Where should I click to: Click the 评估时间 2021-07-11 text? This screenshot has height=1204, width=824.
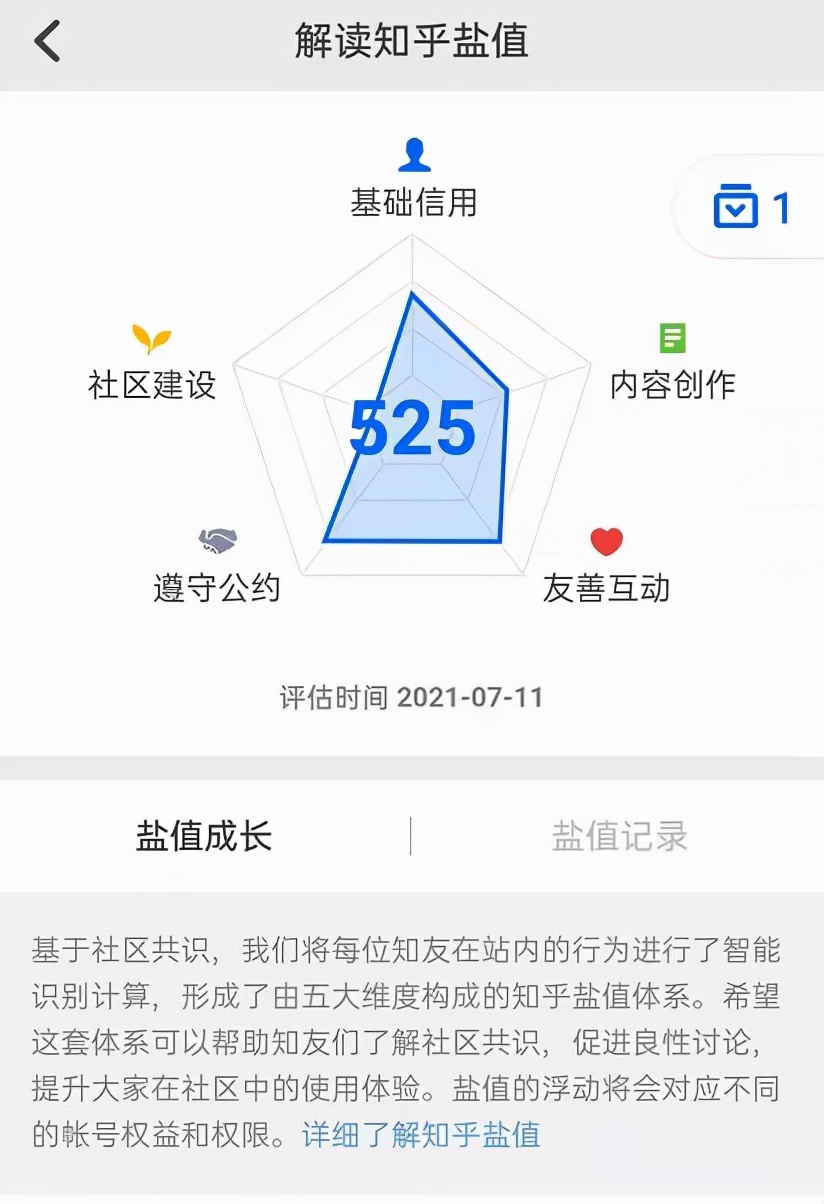tap(412, 697)
